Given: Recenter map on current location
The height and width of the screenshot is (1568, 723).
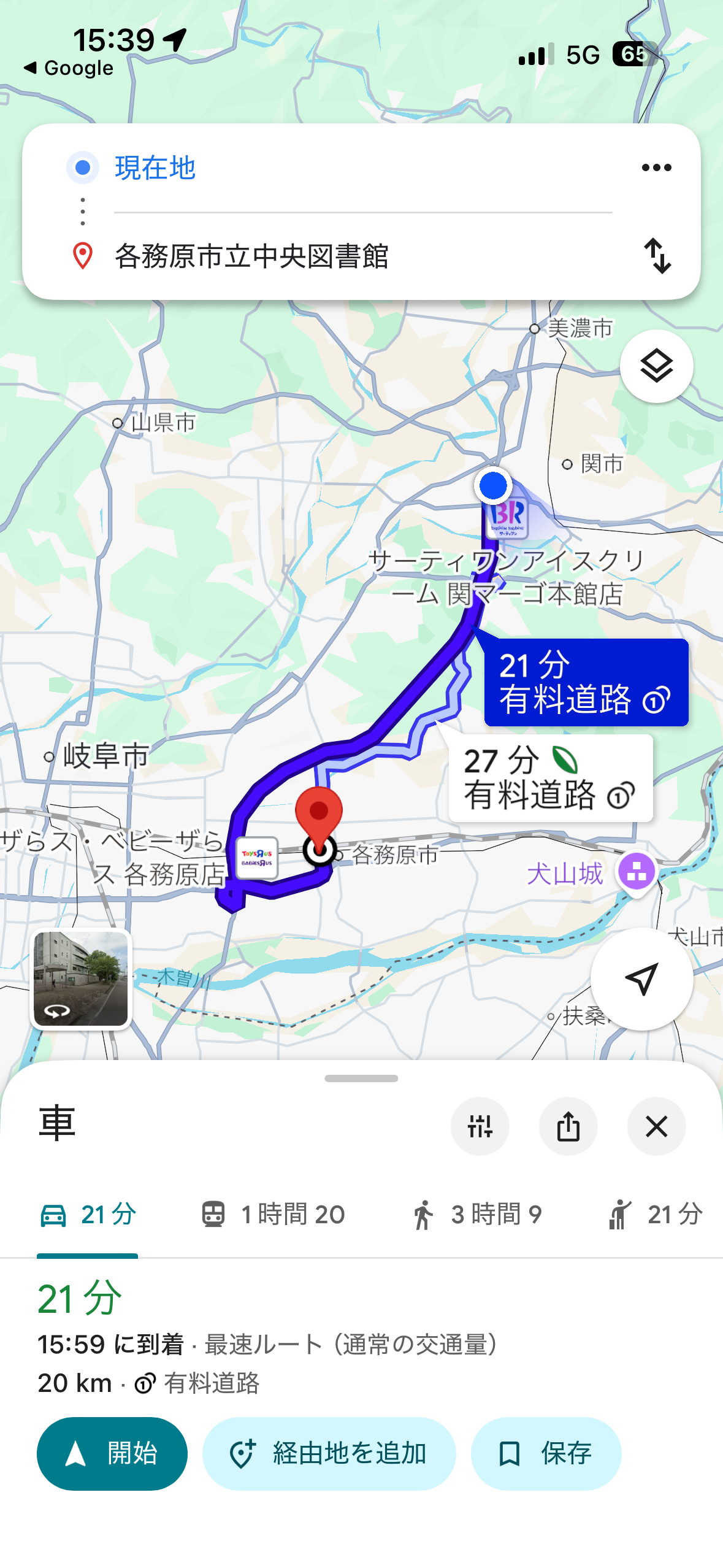Looking at the screenshot, I should tap(641, 978).
